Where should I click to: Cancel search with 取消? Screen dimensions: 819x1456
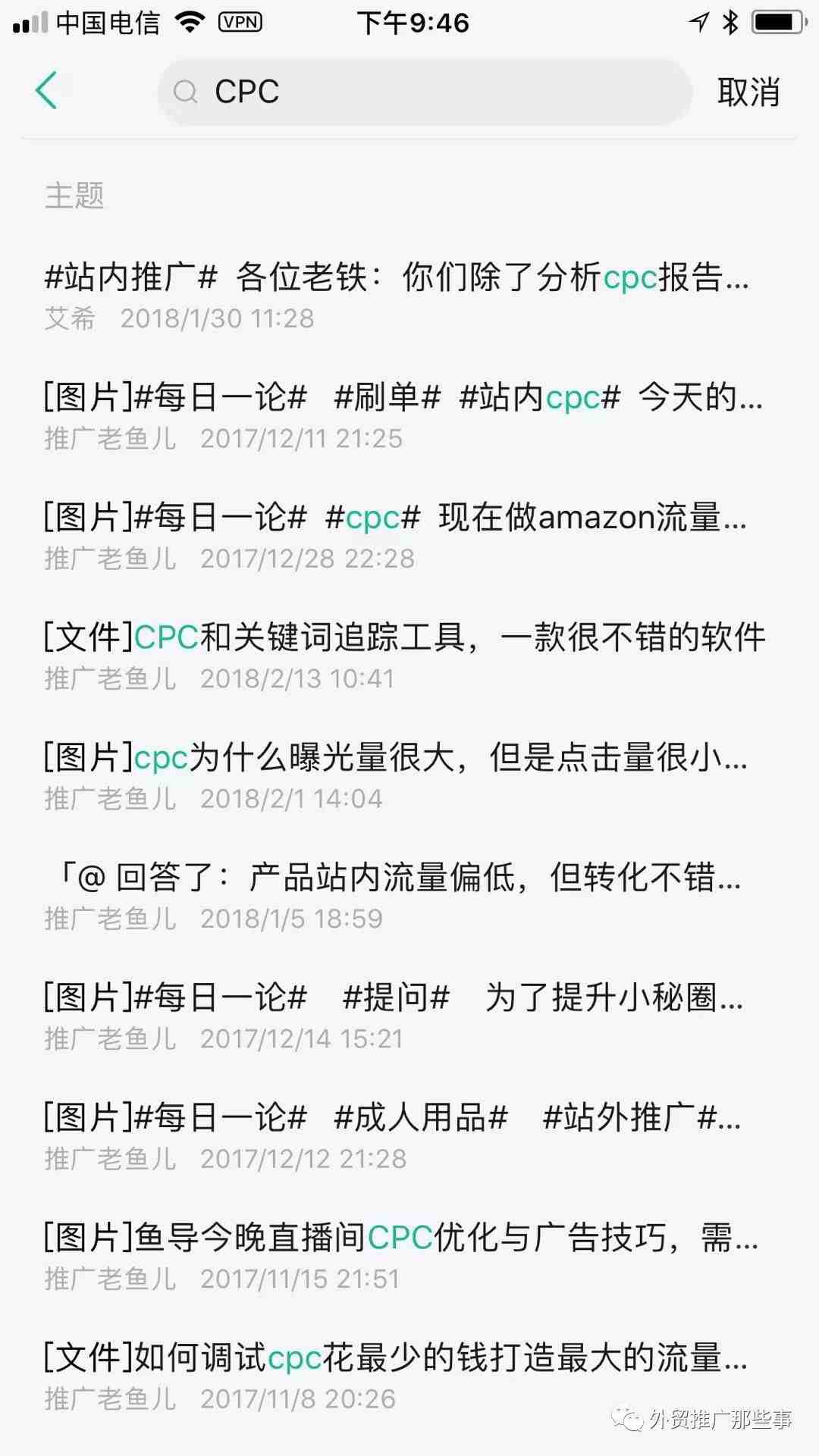[x=748, y=92]
